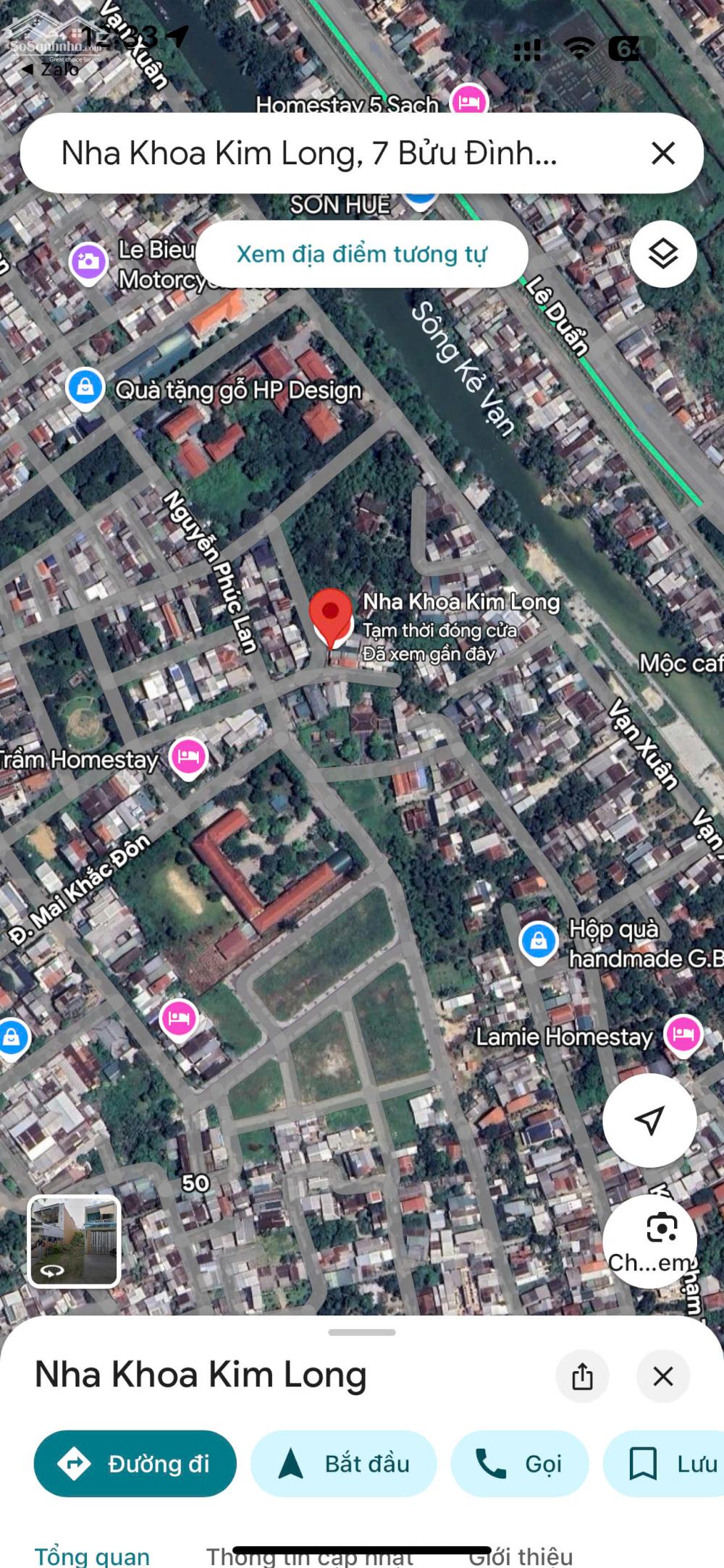Call the place using Gọi button
Viewport: 724px width, 1568px height.
[519, 1464]
